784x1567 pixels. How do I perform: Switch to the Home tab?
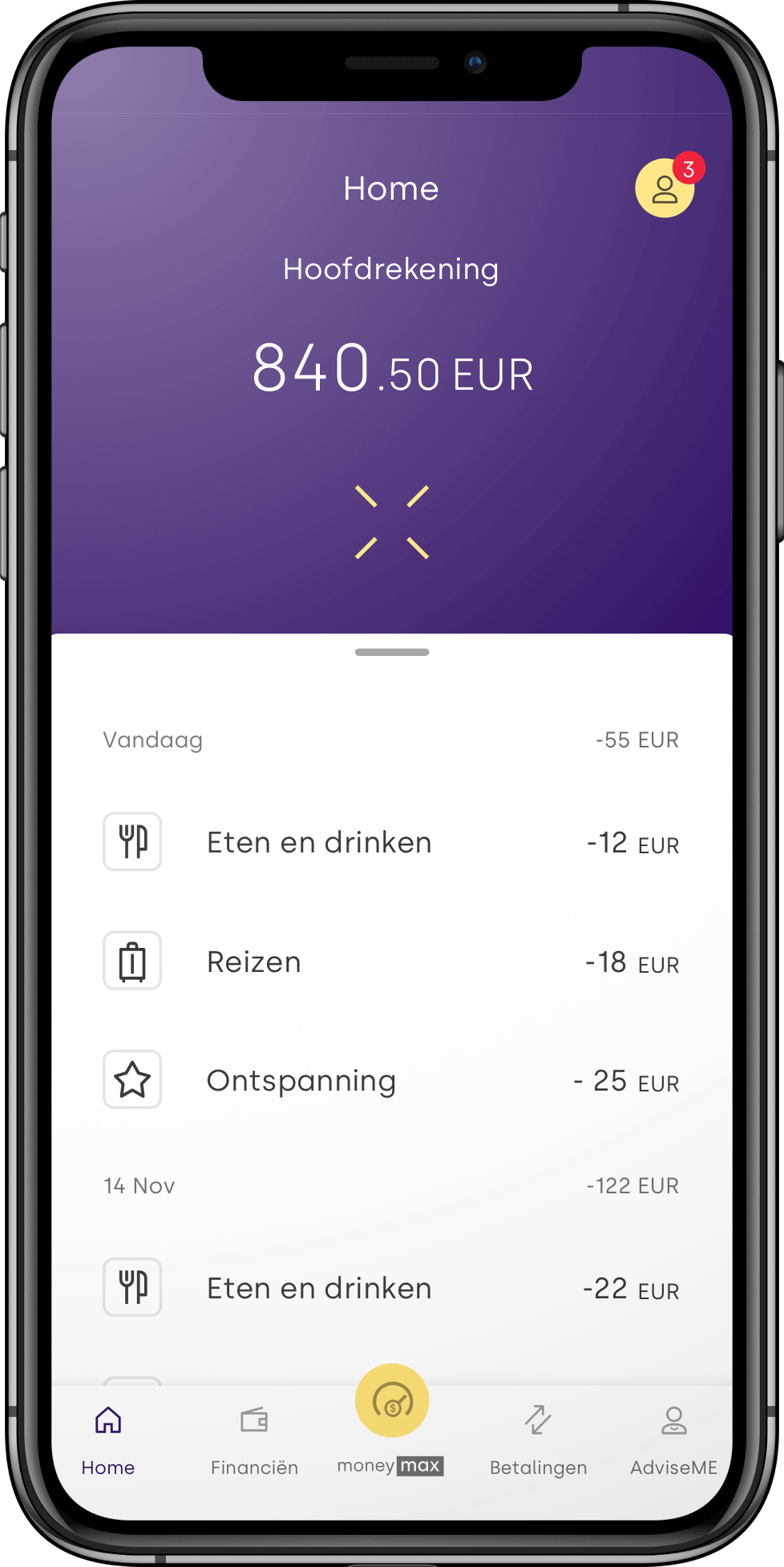tap(108, 1440)
